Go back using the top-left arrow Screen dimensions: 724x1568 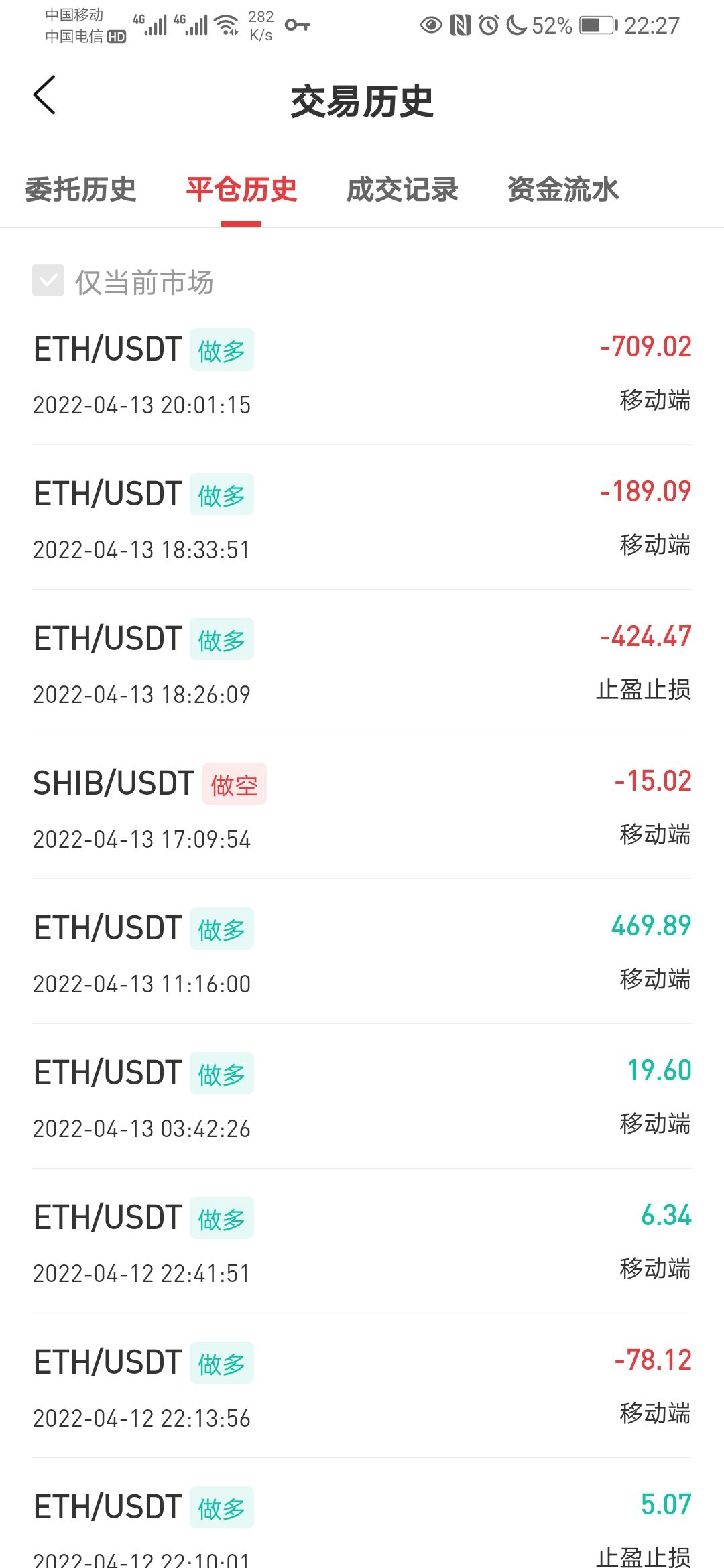click(x=44, y=95)
